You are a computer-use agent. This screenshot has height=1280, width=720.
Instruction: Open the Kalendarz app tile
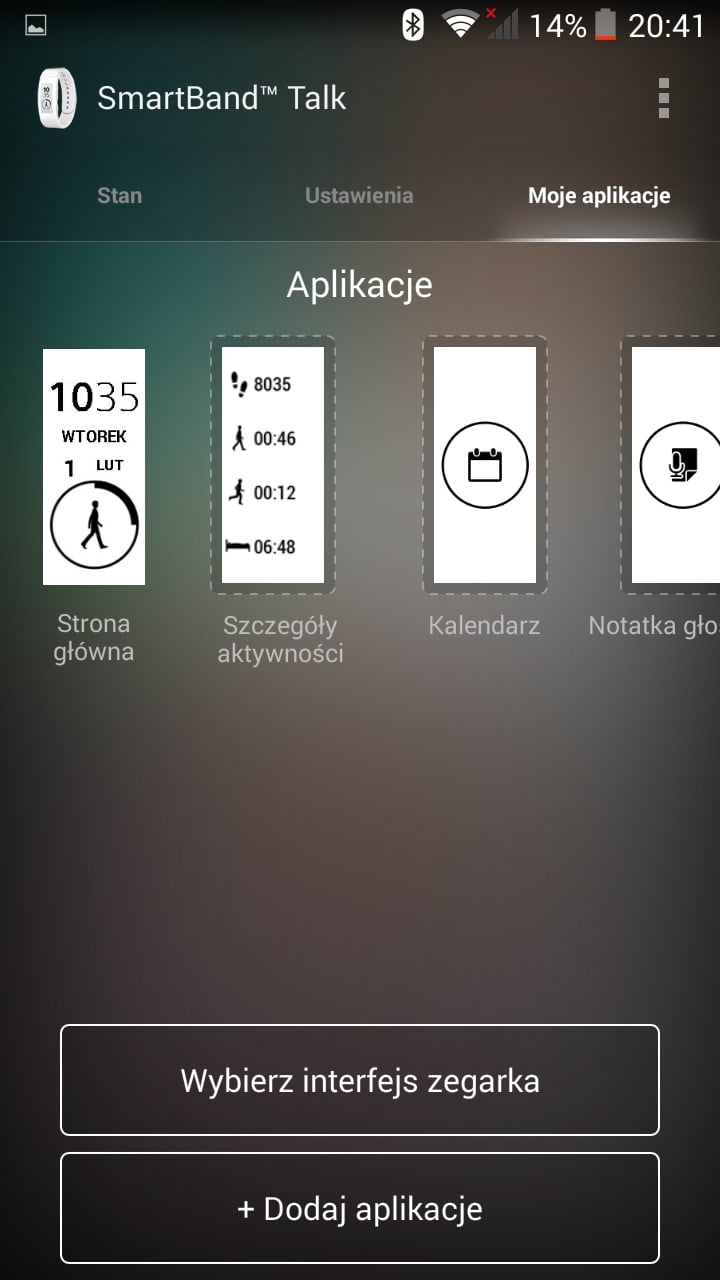[485, 465]
